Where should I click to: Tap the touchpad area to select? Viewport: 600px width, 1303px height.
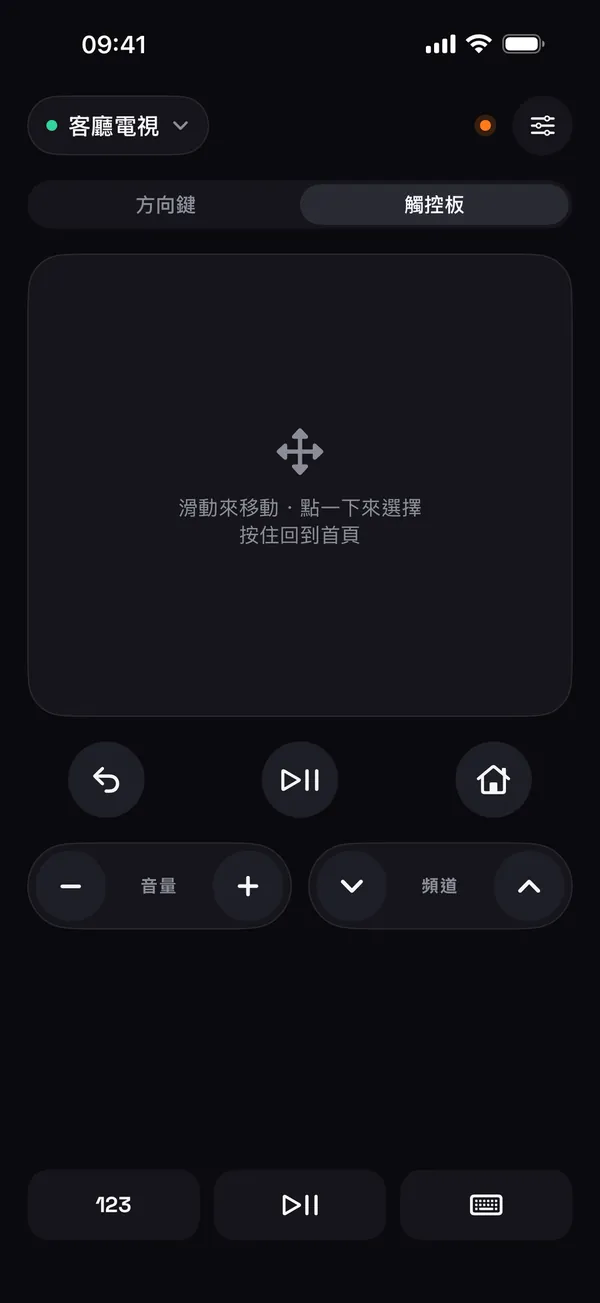pyautogui.click(x=300, y=485)
